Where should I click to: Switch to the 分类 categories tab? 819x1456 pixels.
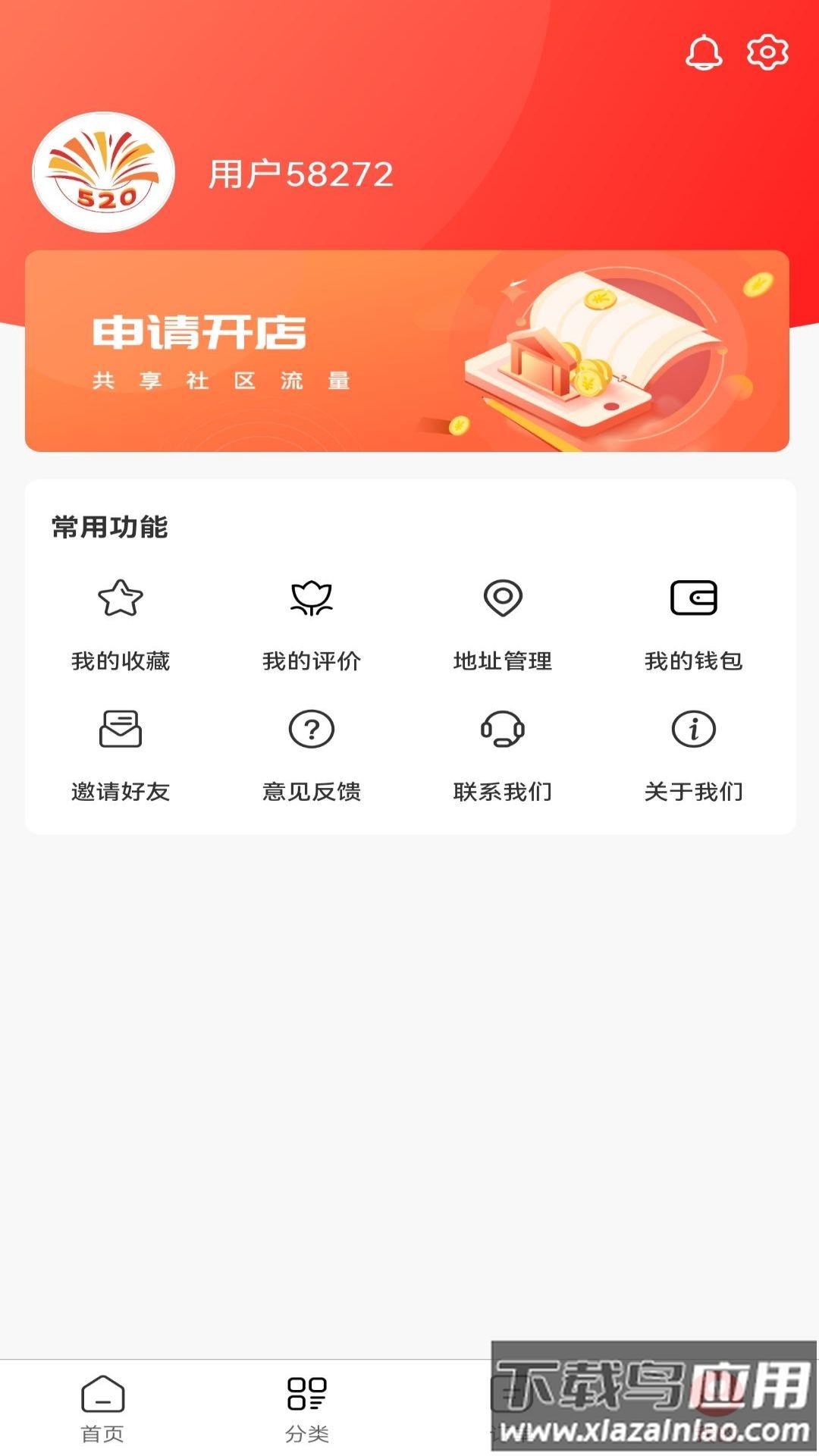(307, 1408)
